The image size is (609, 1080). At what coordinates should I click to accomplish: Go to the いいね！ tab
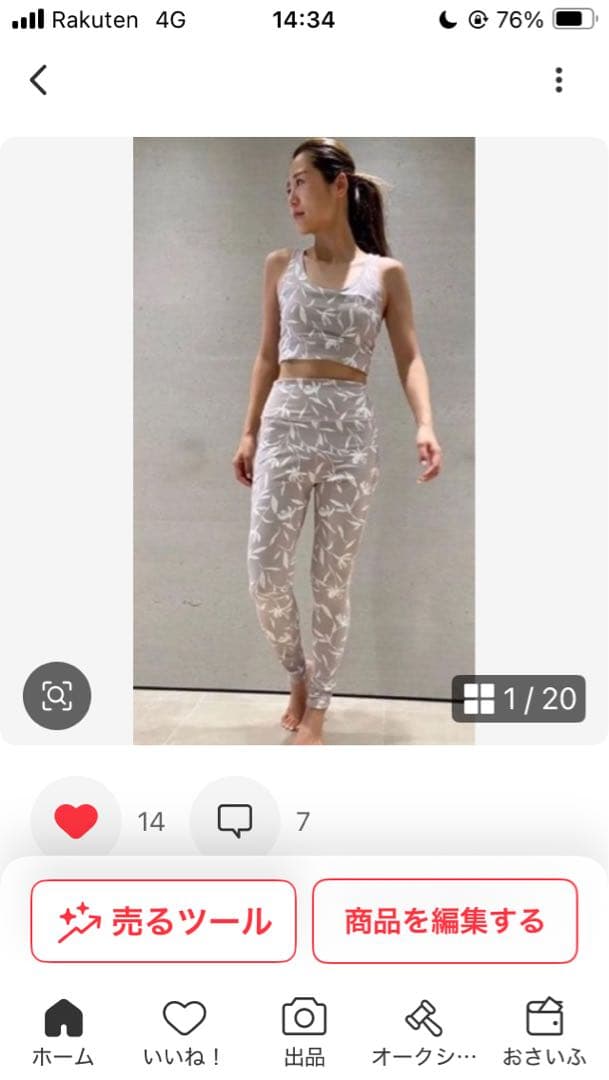coord(184,1032)
